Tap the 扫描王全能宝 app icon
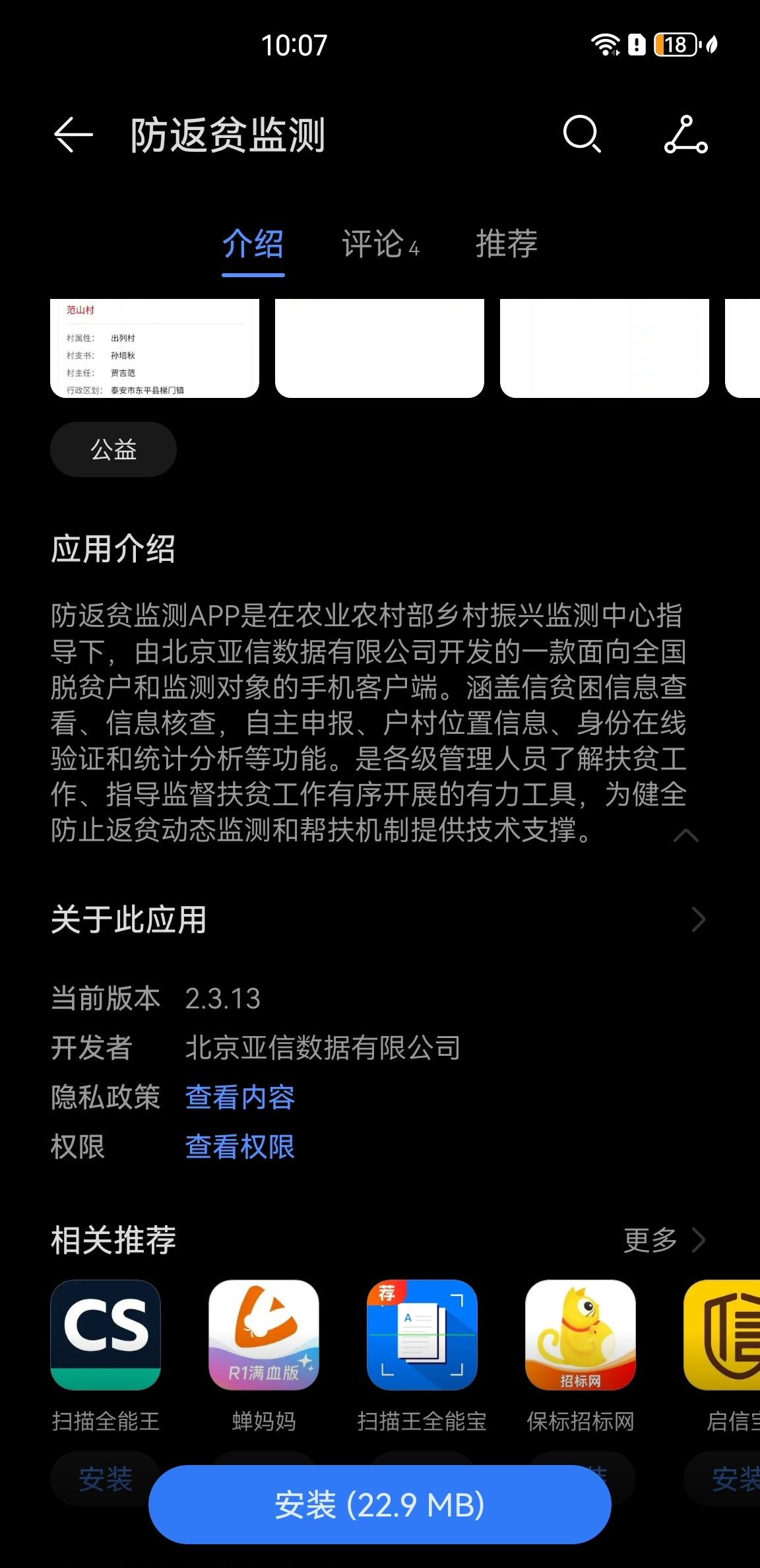This screenshot has height=1568, width=760. click(x=422, y=1334)
